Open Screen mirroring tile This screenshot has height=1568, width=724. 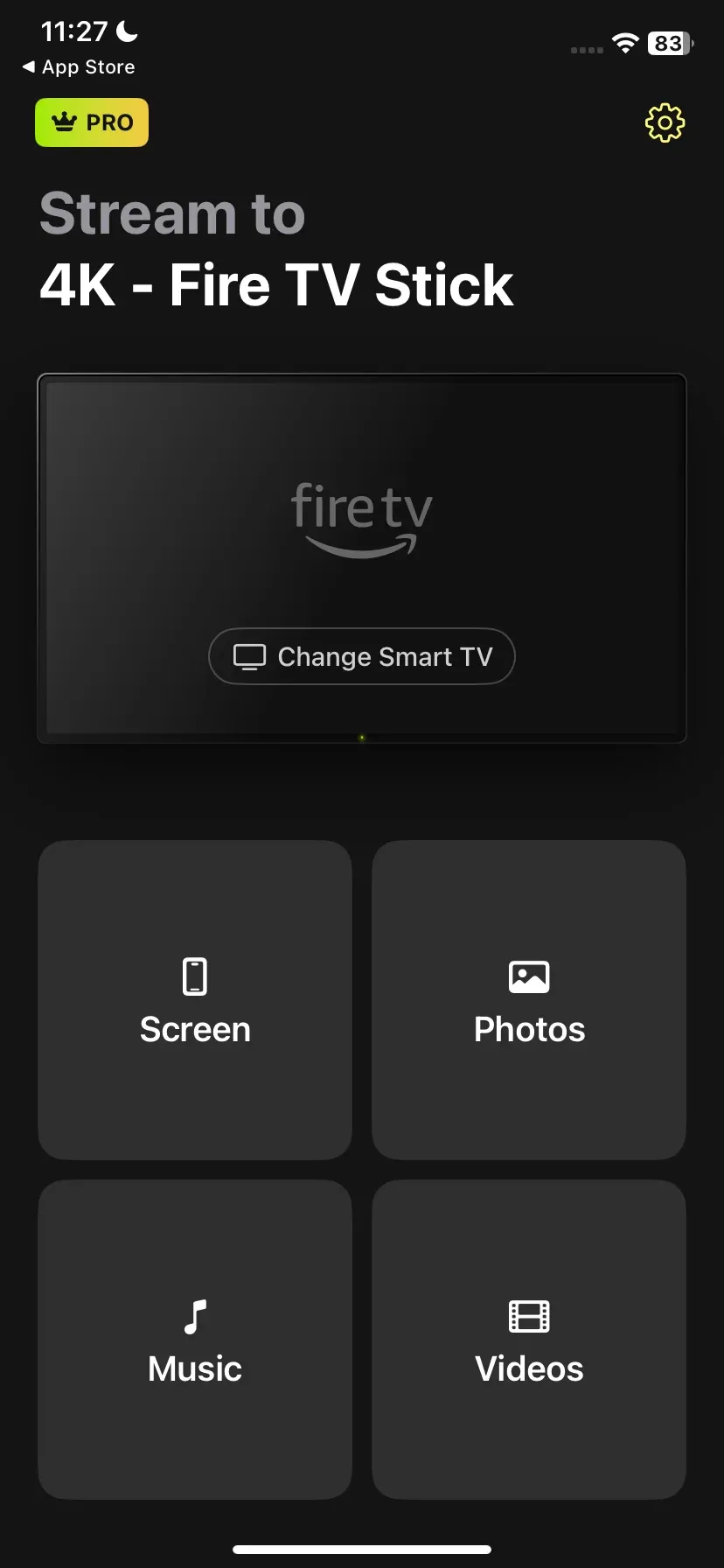pos(195,1000)
